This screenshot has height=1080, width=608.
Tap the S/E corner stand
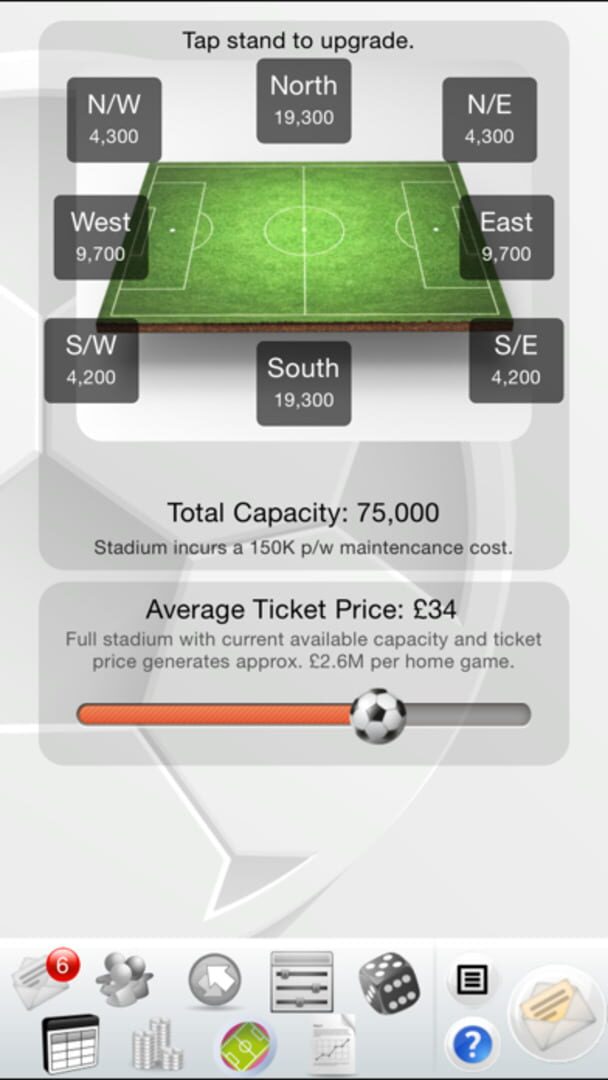pos(516,360)
